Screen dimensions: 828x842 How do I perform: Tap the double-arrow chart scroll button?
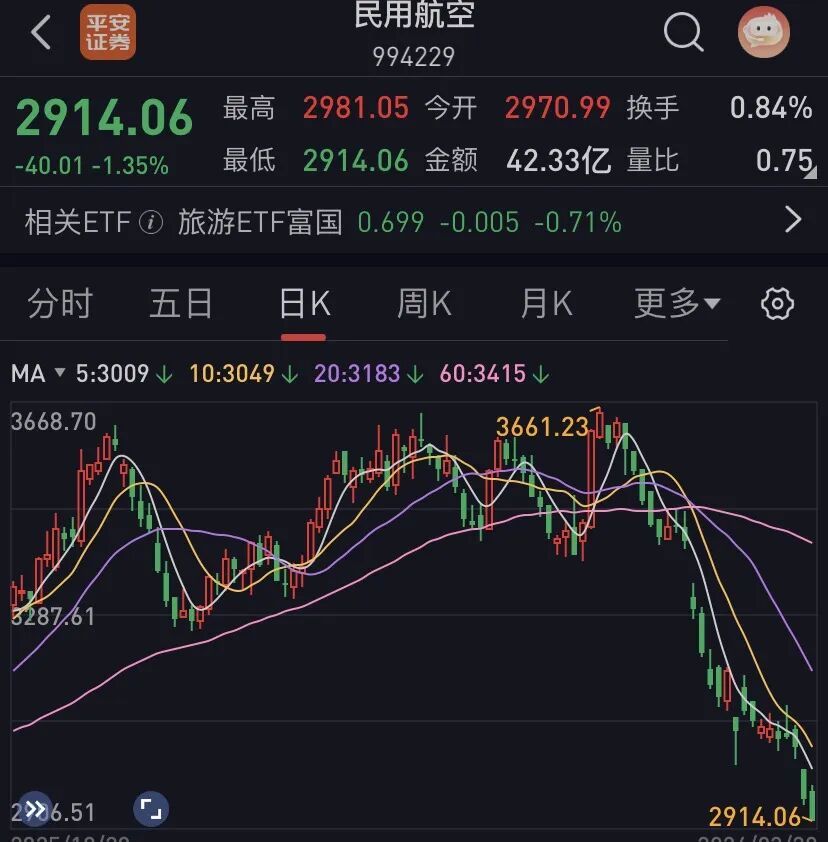click(36, 808)
